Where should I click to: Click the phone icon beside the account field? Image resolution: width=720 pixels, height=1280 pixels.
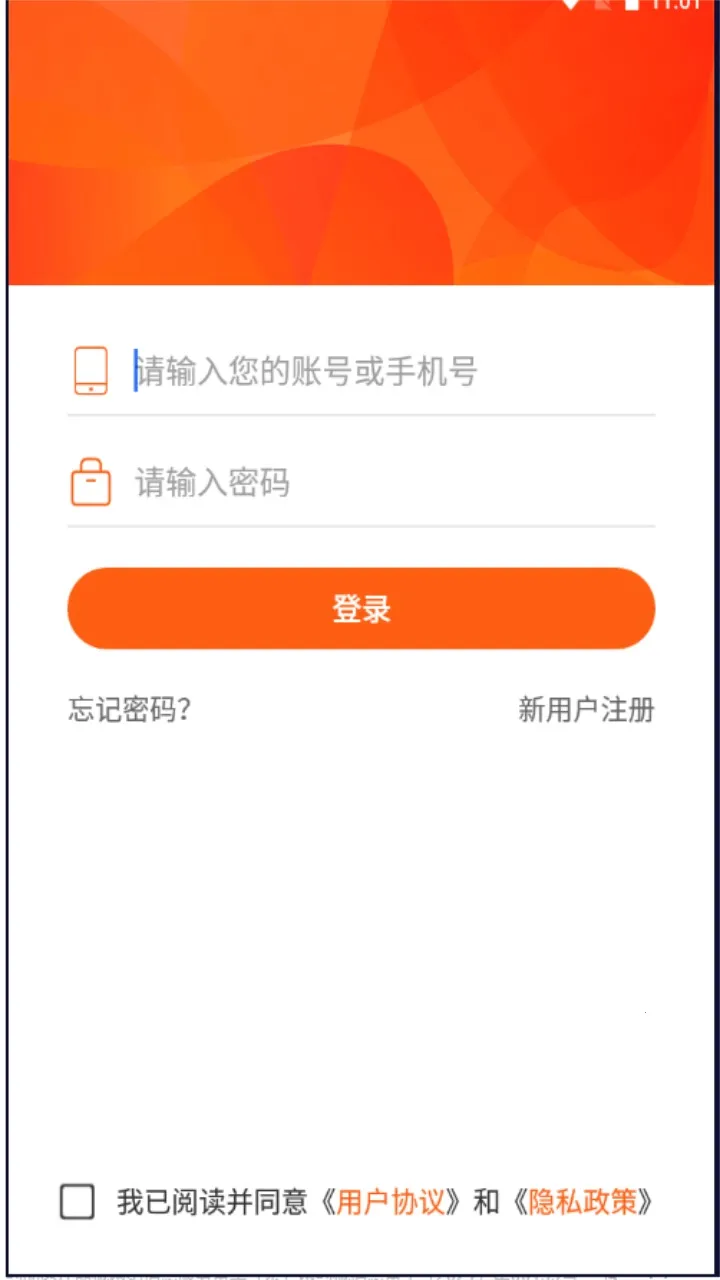(x=90, y=370)
